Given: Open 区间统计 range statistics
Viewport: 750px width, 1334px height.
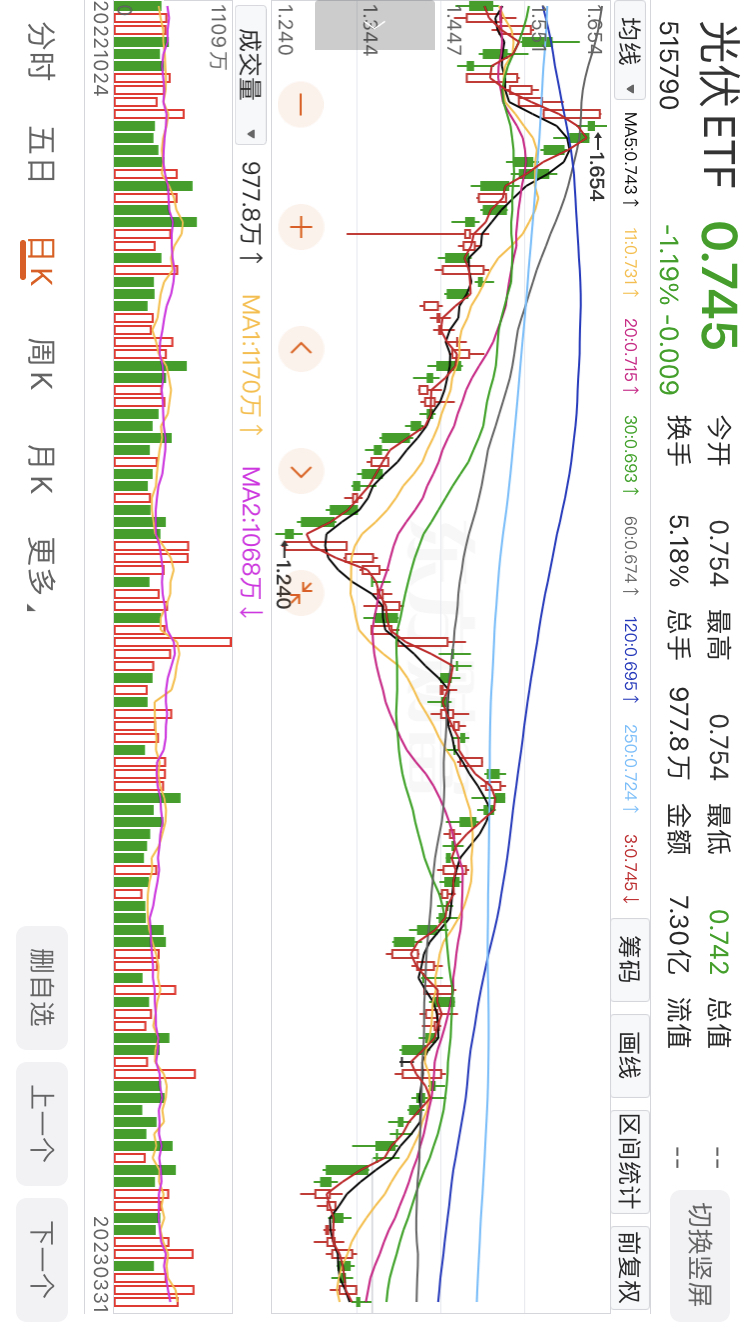Looking at the screenshot, I should pos(630,1161).
